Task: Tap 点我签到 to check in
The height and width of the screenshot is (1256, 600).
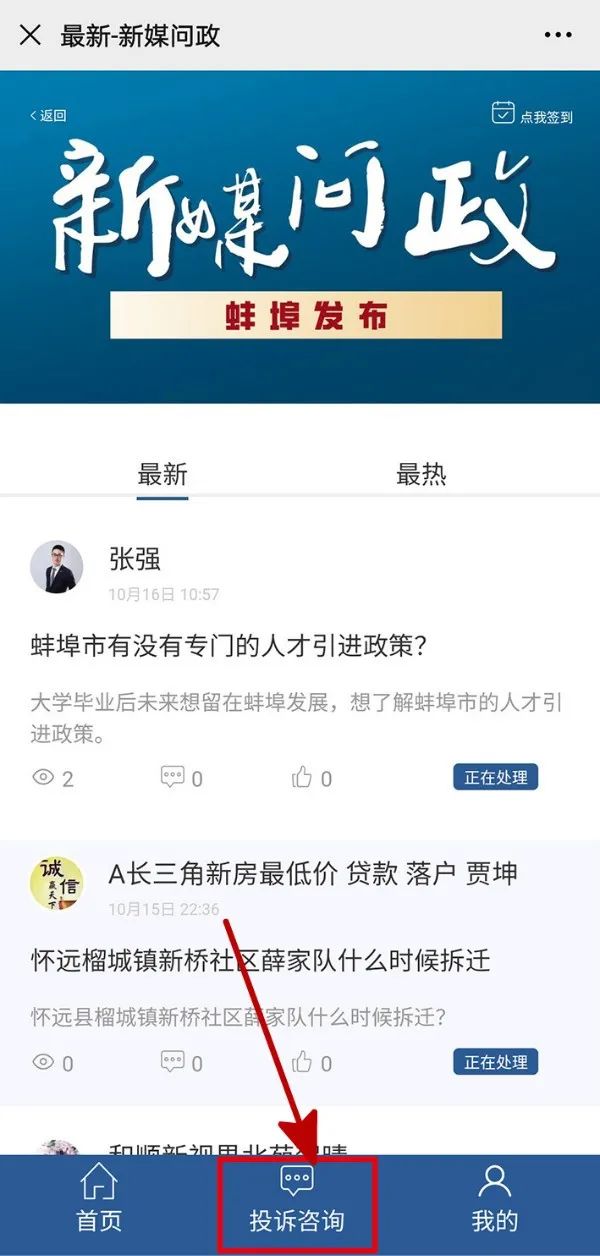Action: (x=532, y=115)
